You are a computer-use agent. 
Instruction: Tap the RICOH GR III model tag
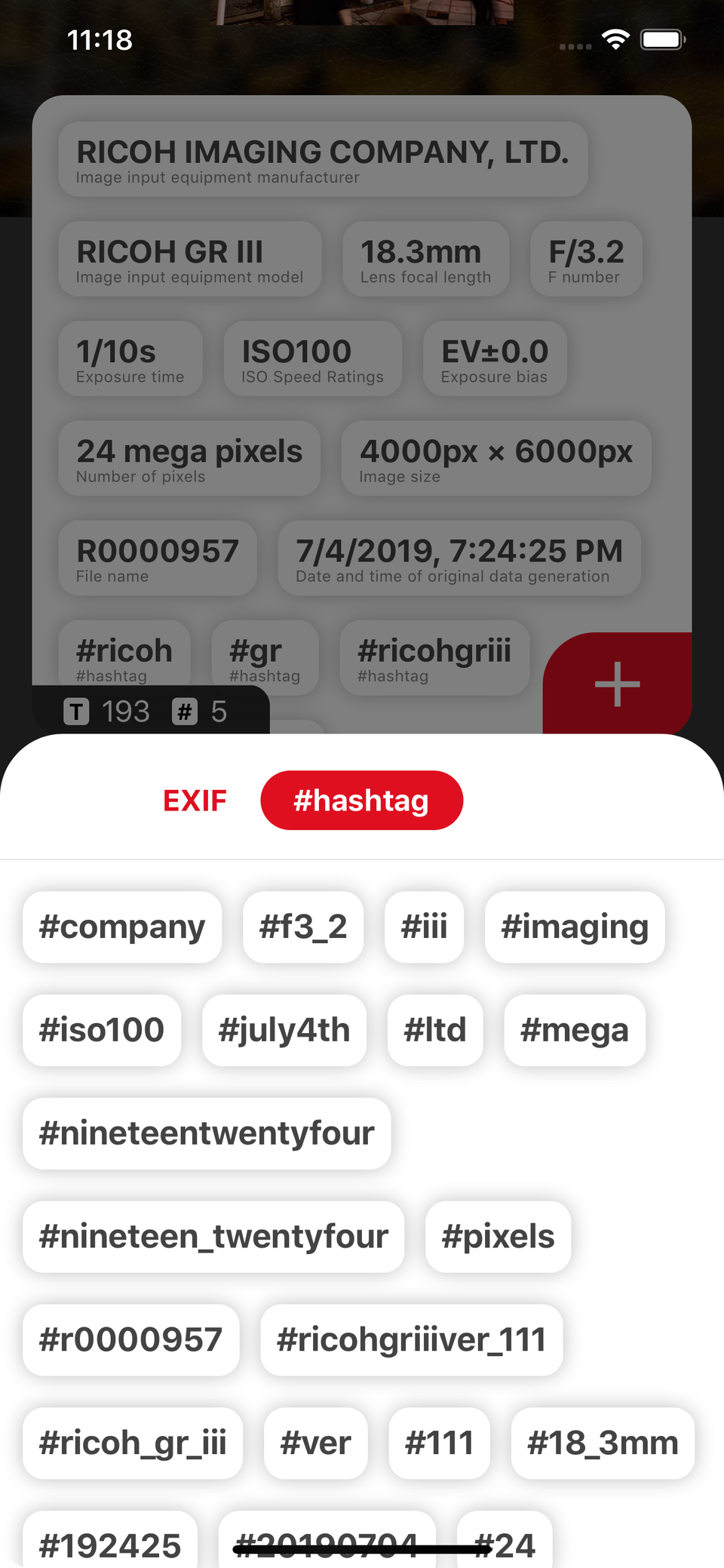point(190,259)
